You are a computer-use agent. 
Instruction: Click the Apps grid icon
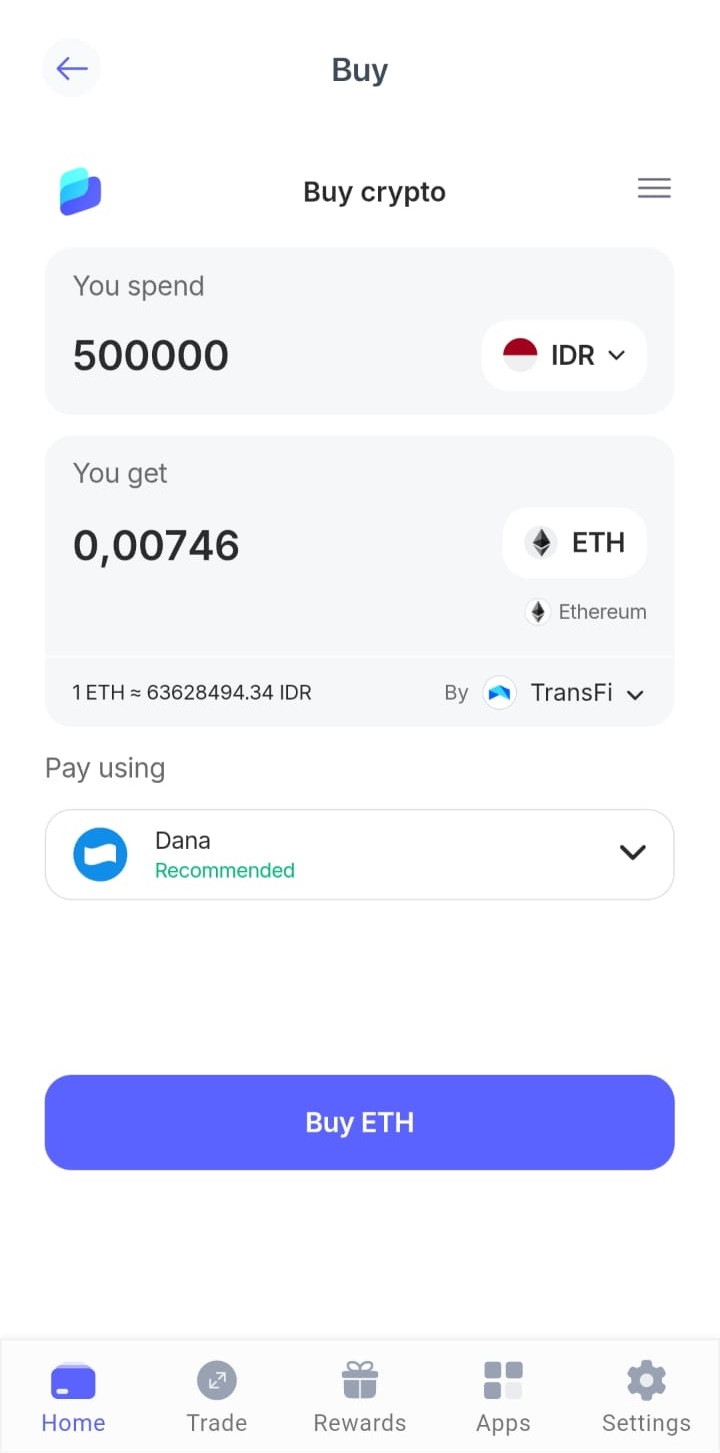click(503, 1381)
